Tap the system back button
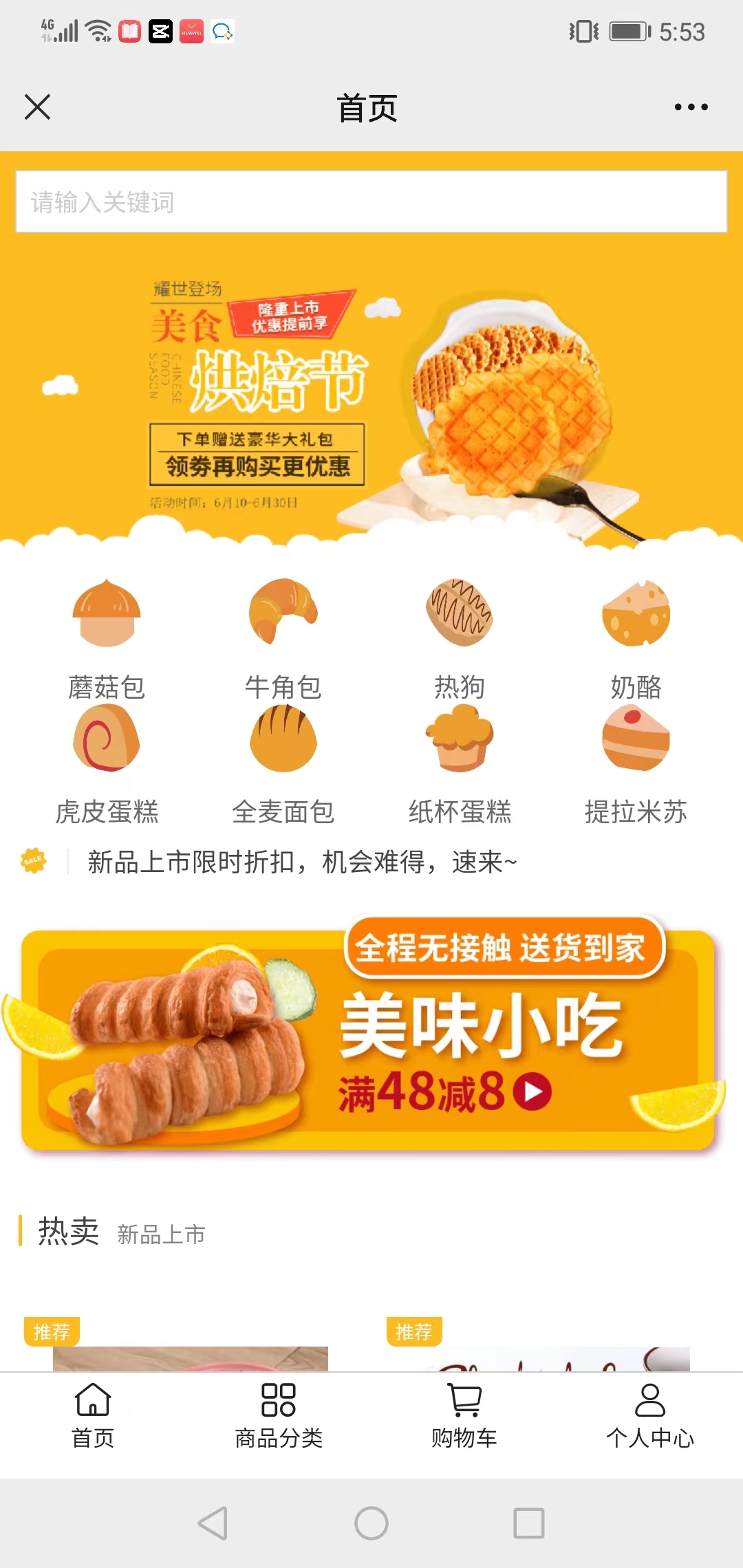 click(213, 1523)
